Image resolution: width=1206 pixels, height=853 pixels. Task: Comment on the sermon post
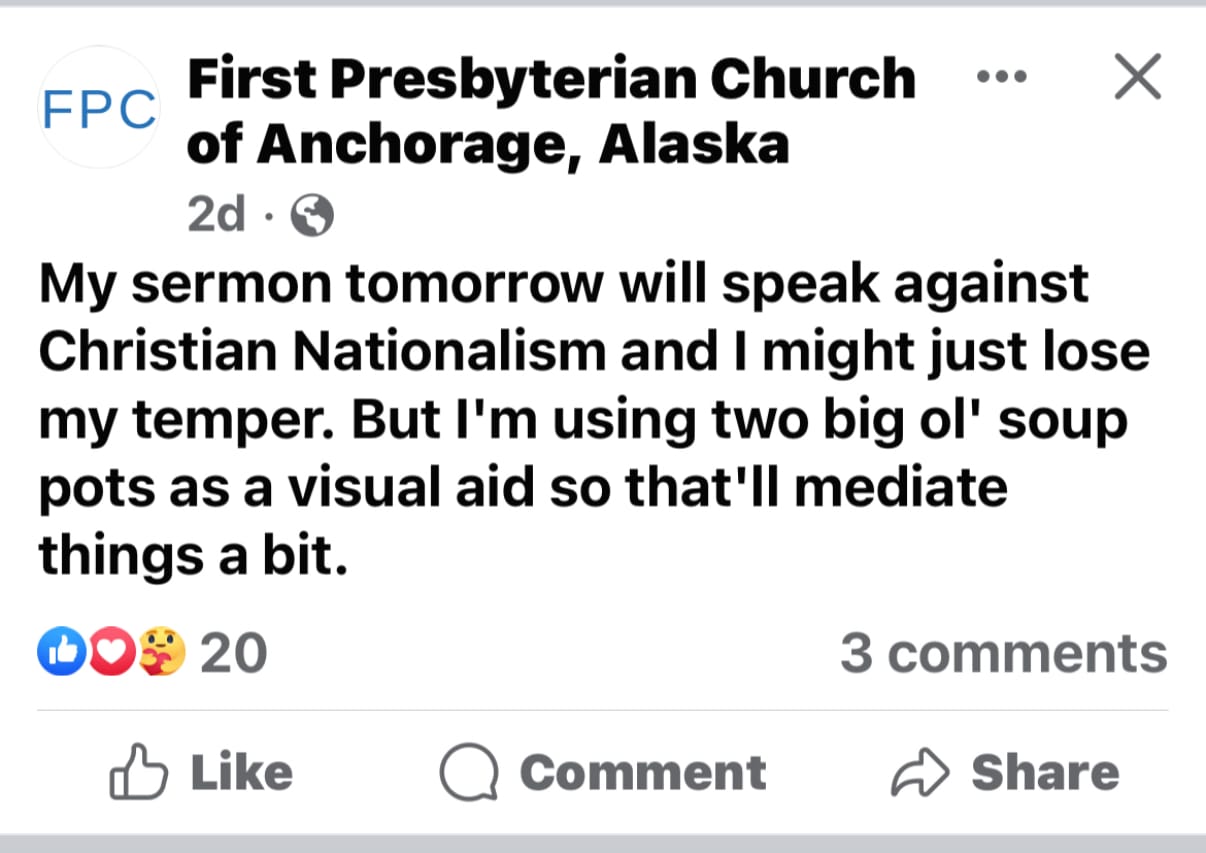[603, 773]
